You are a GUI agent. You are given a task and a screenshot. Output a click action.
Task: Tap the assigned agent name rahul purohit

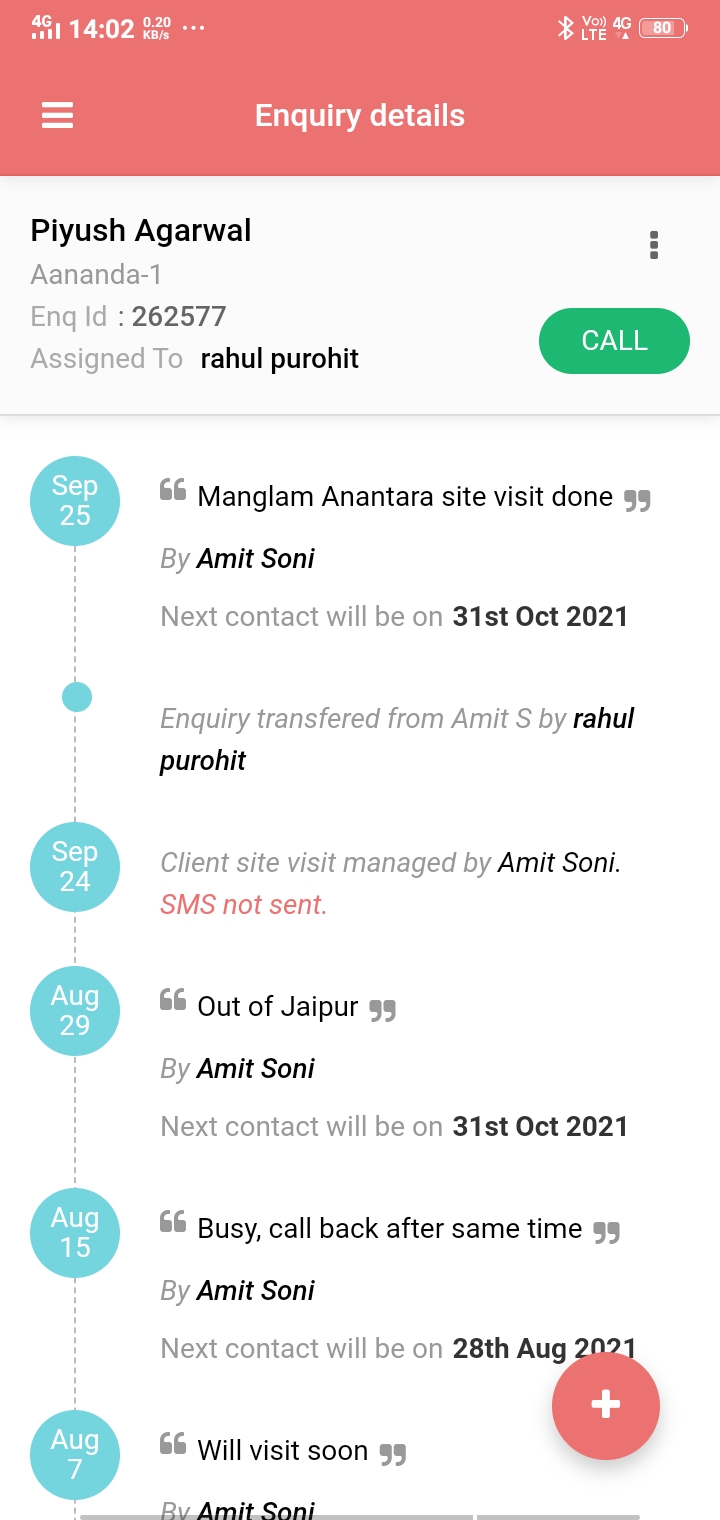[279, 358]
